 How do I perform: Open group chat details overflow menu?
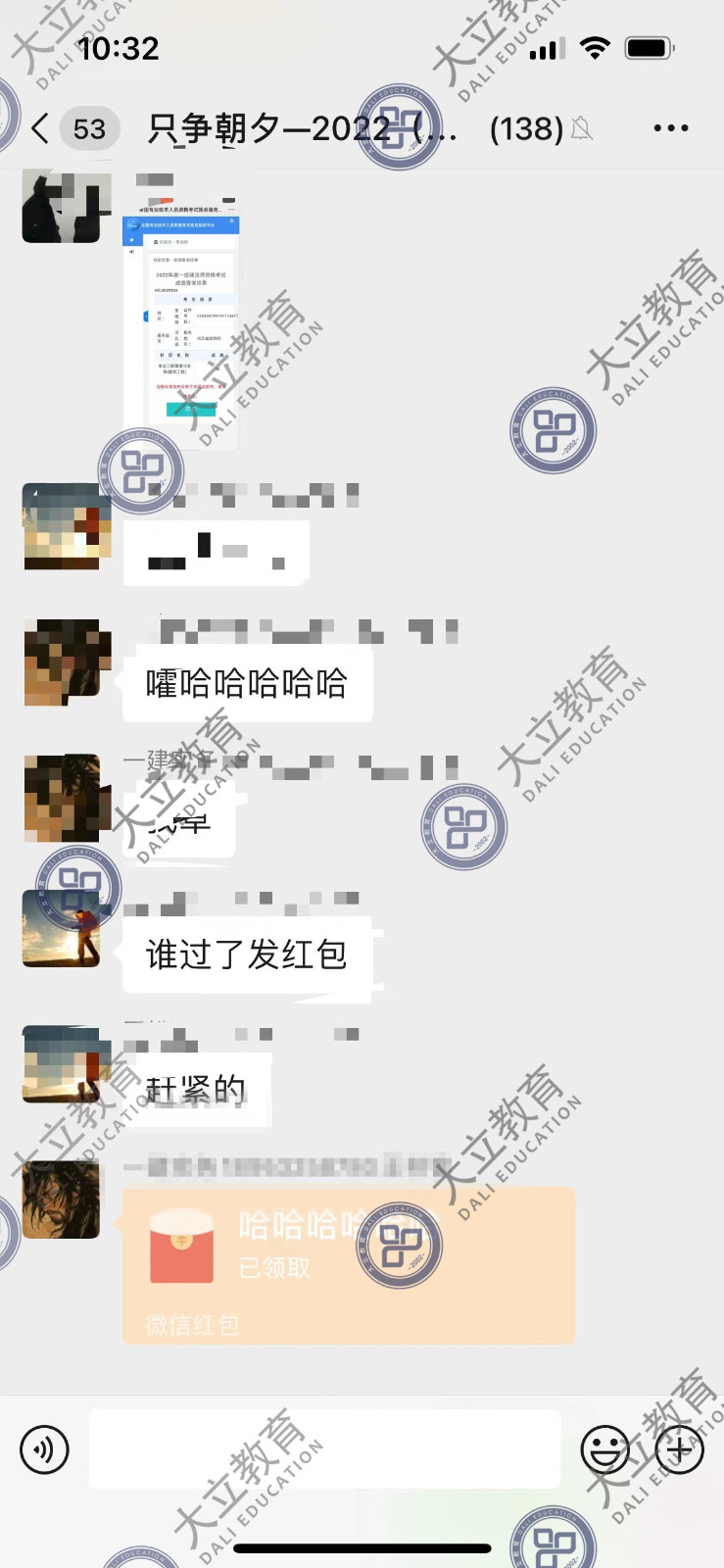(670, 128)
